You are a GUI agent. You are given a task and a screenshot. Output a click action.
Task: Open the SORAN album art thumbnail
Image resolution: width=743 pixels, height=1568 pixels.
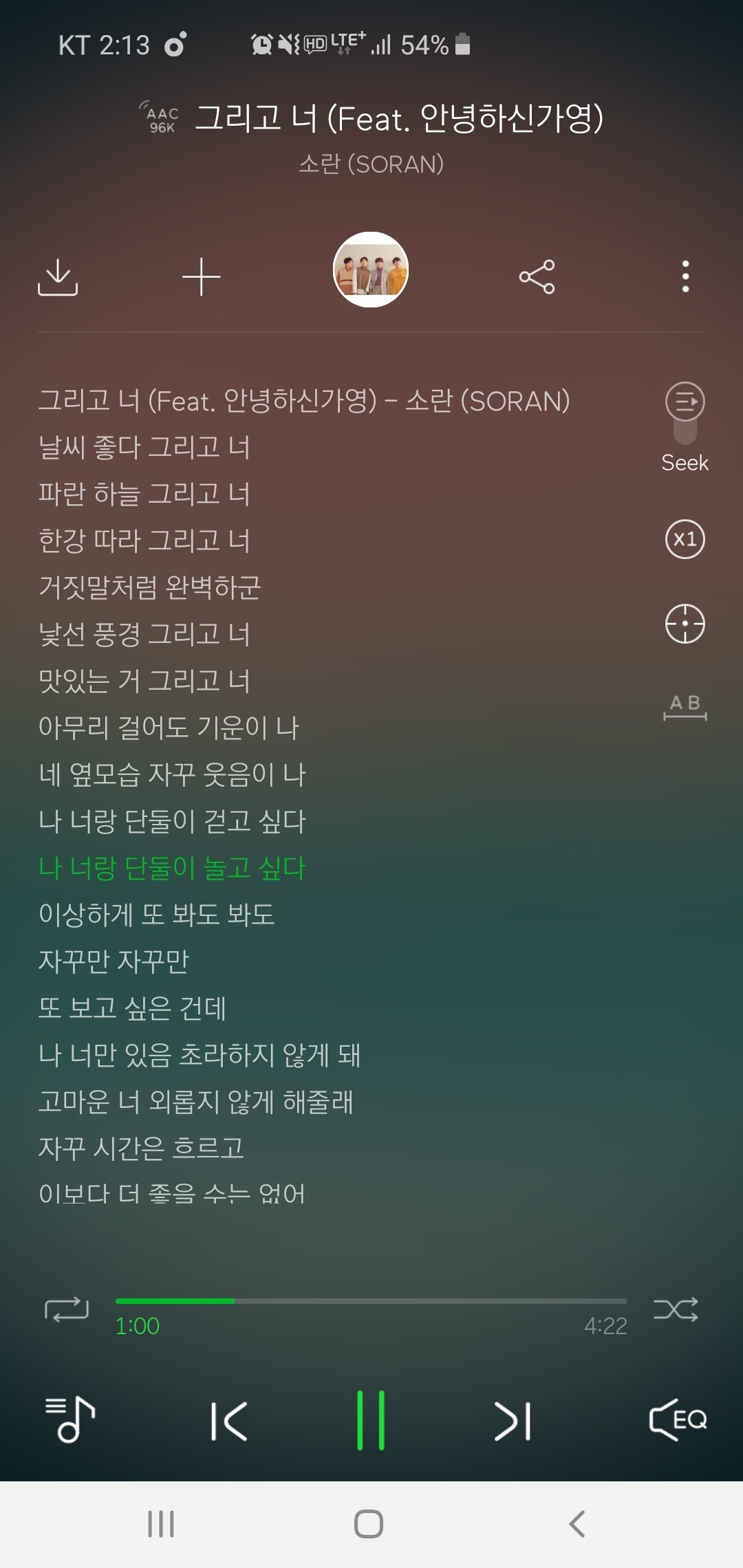(x=371, y=270)
